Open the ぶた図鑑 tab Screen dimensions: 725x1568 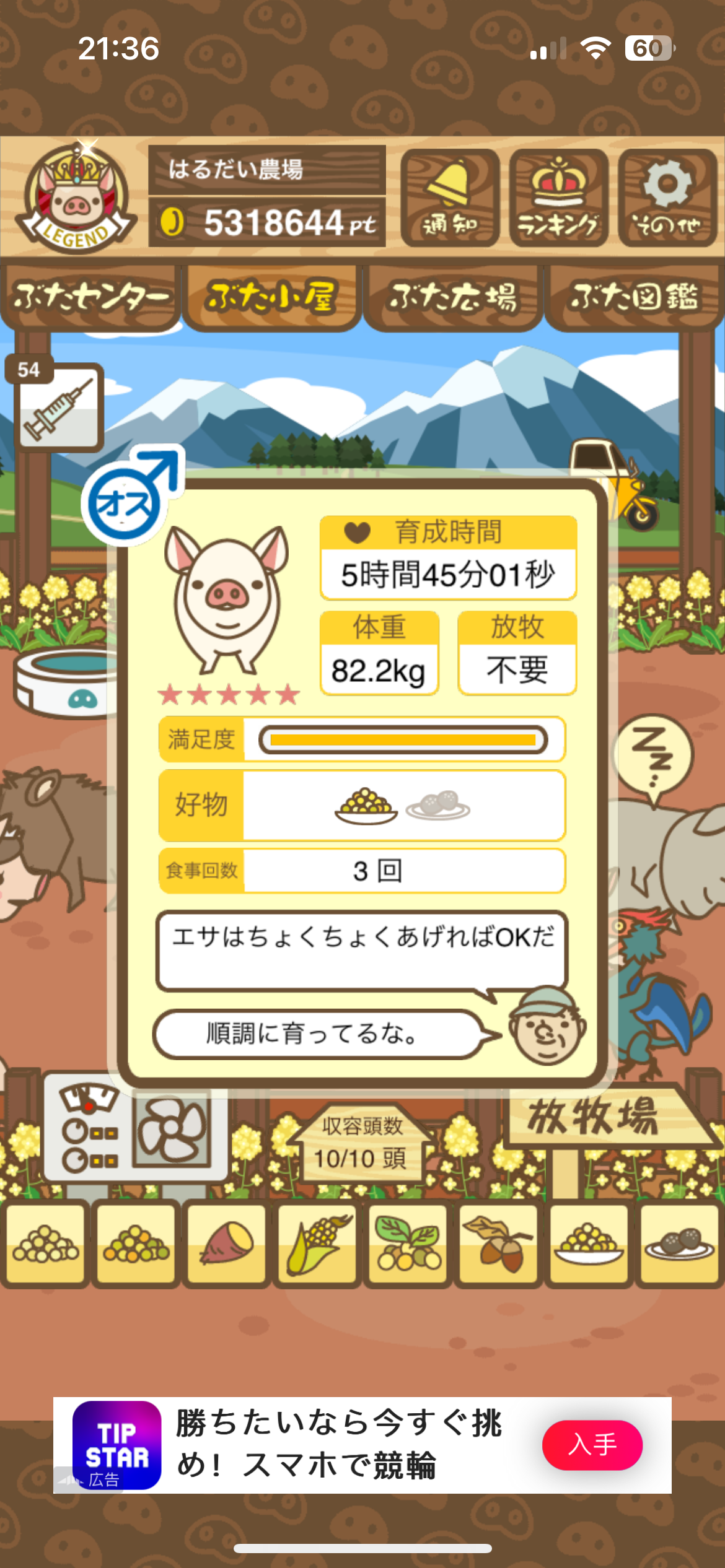pyautogui.click(x=634, y=297)
